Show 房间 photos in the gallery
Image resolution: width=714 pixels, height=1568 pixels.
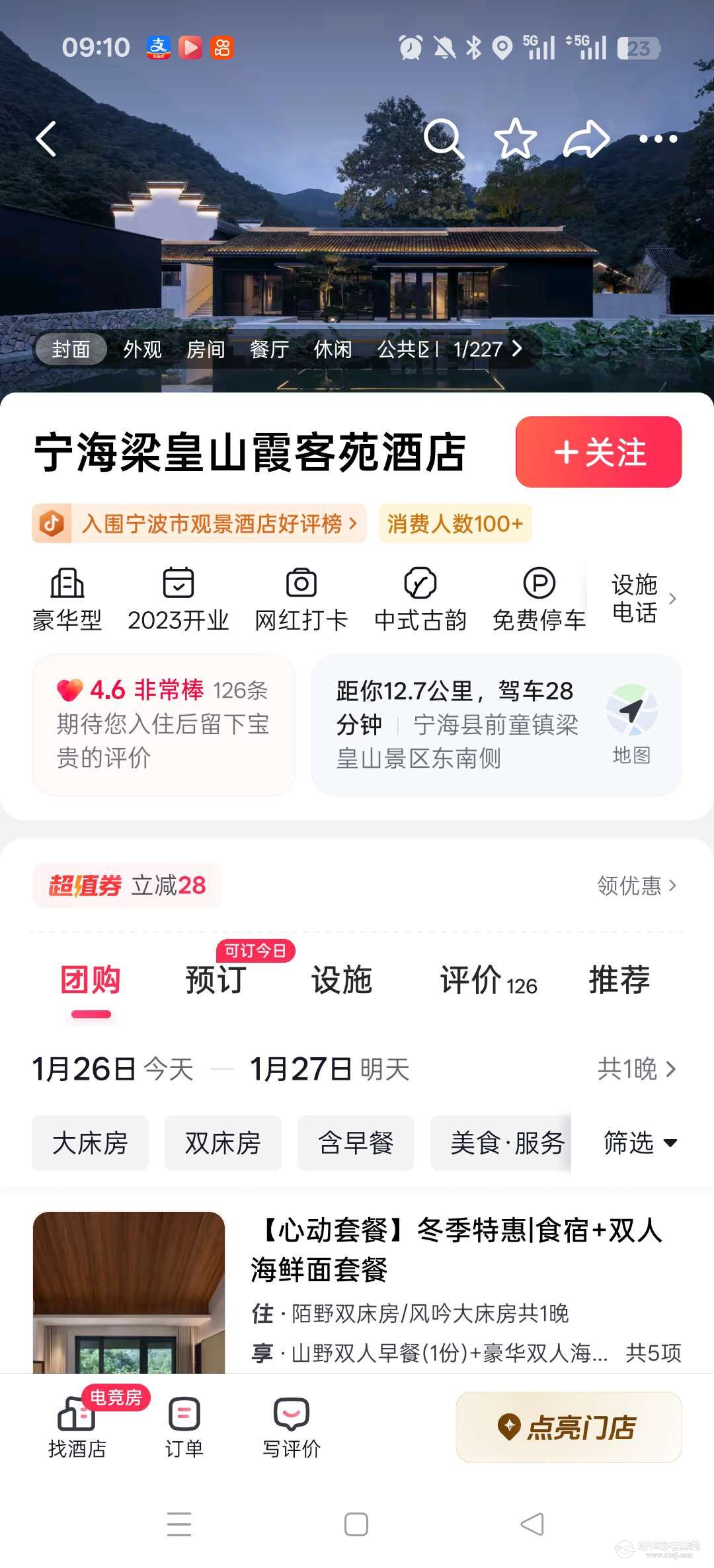206,349
